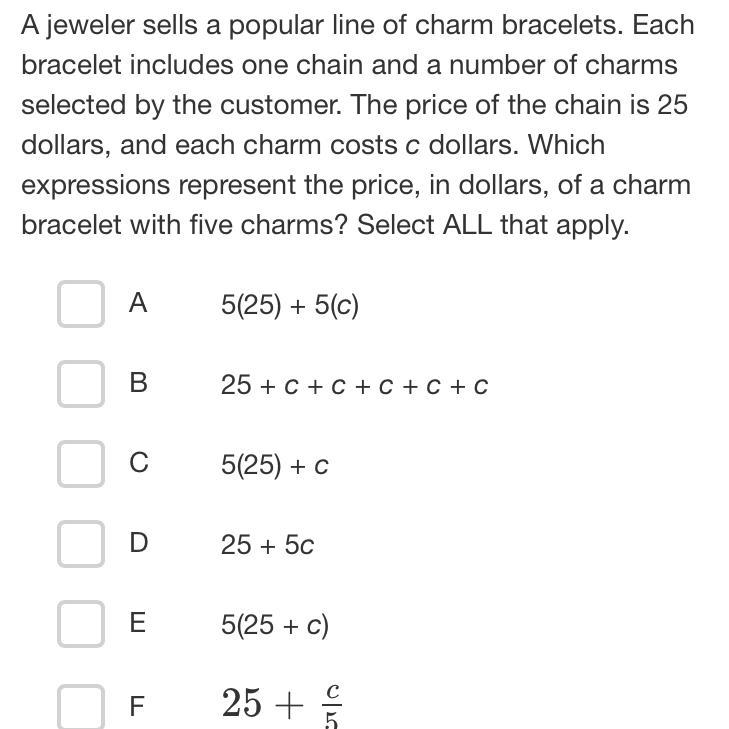
Task: Tick option C, 5(25) + c
Action: [x=81, y=464]
